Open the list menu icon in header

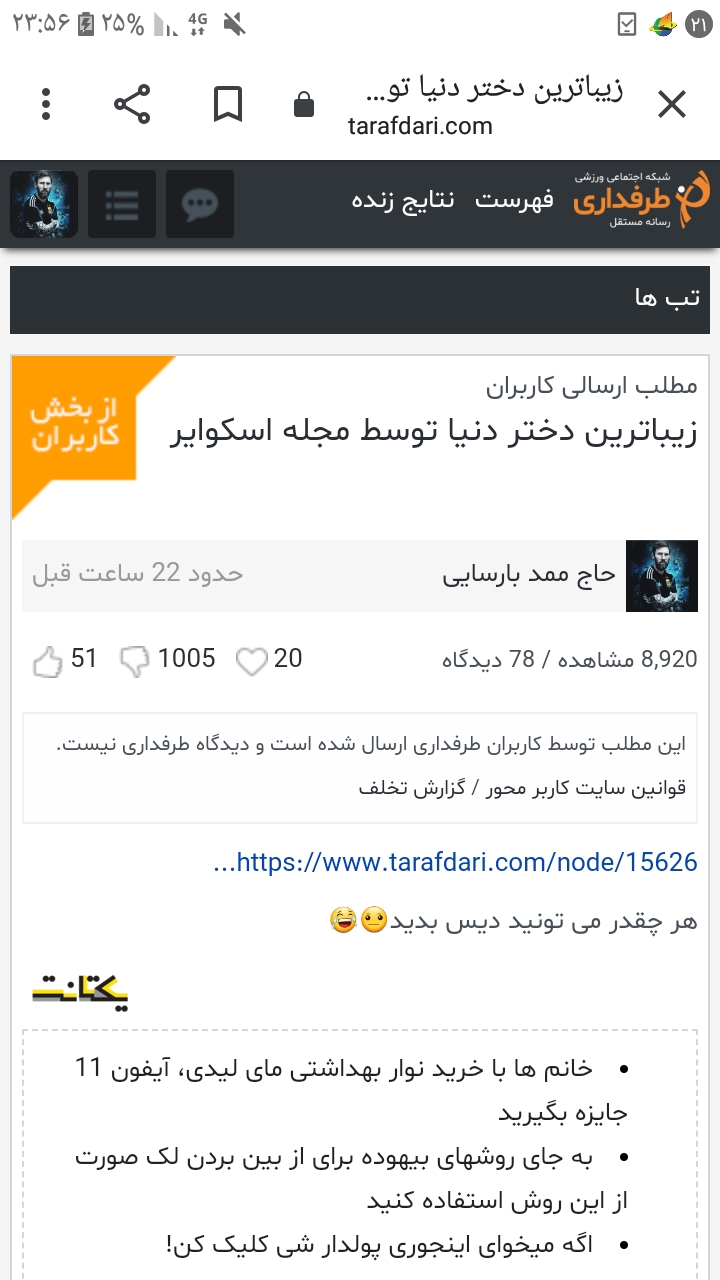122,204
